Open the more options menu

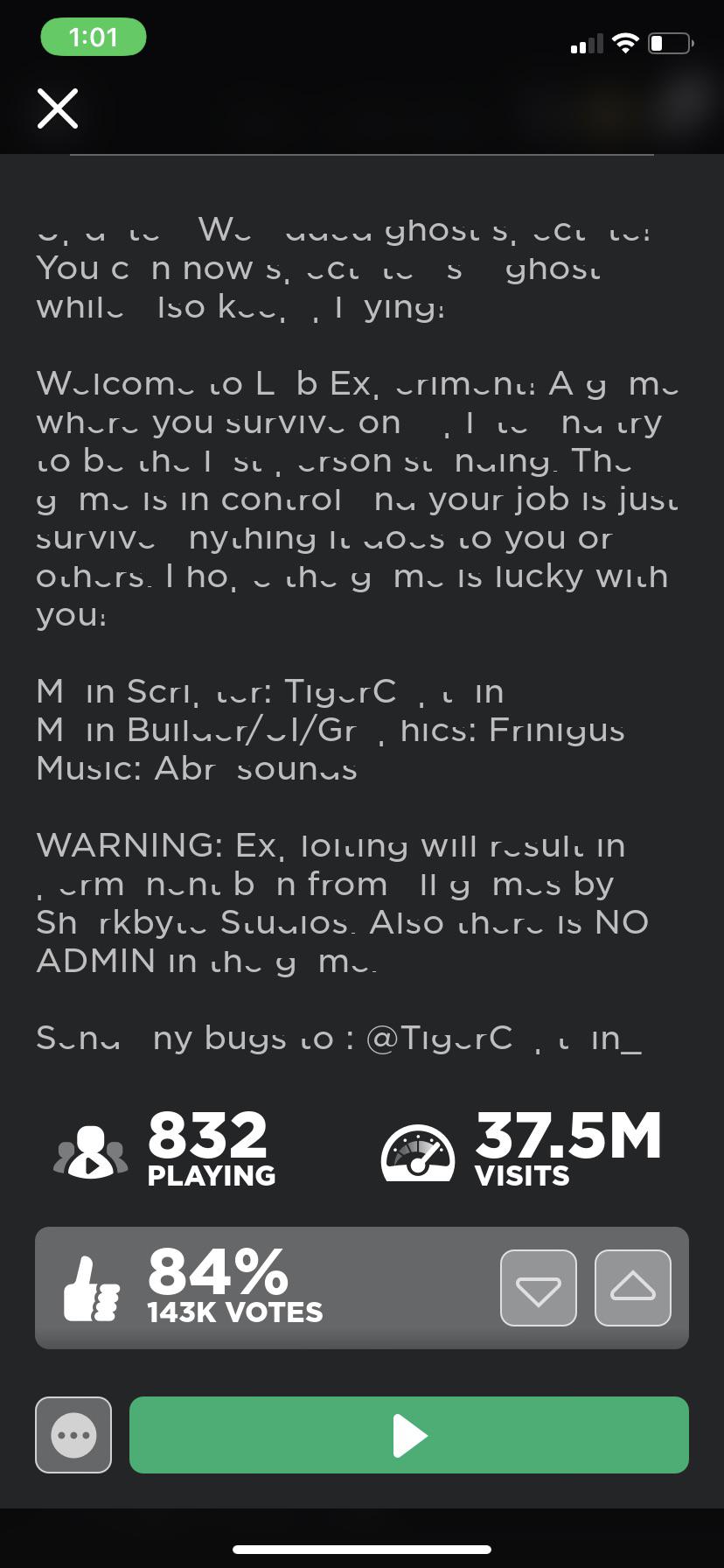(x=73, y=1435)
